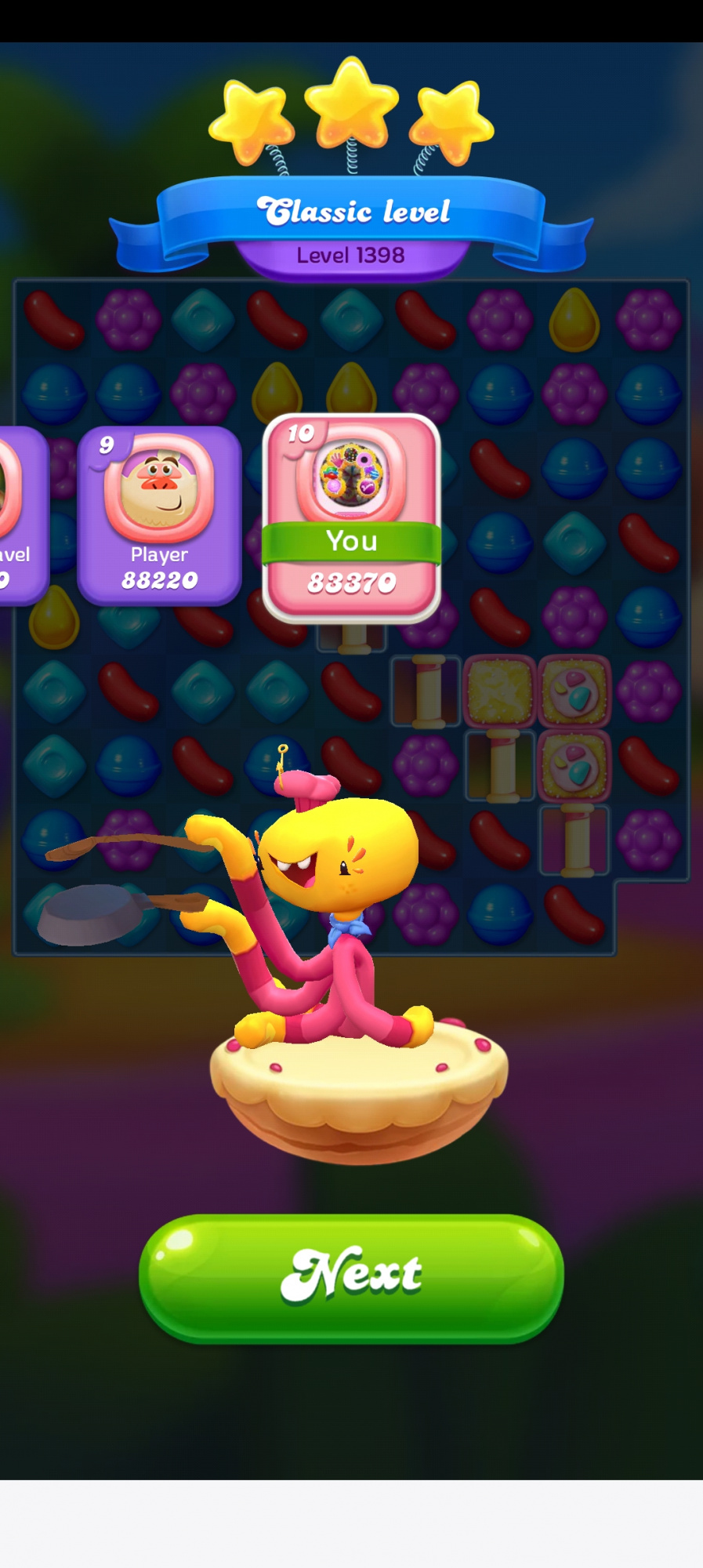Open your rank 10 score card

(x=351, y=517)
